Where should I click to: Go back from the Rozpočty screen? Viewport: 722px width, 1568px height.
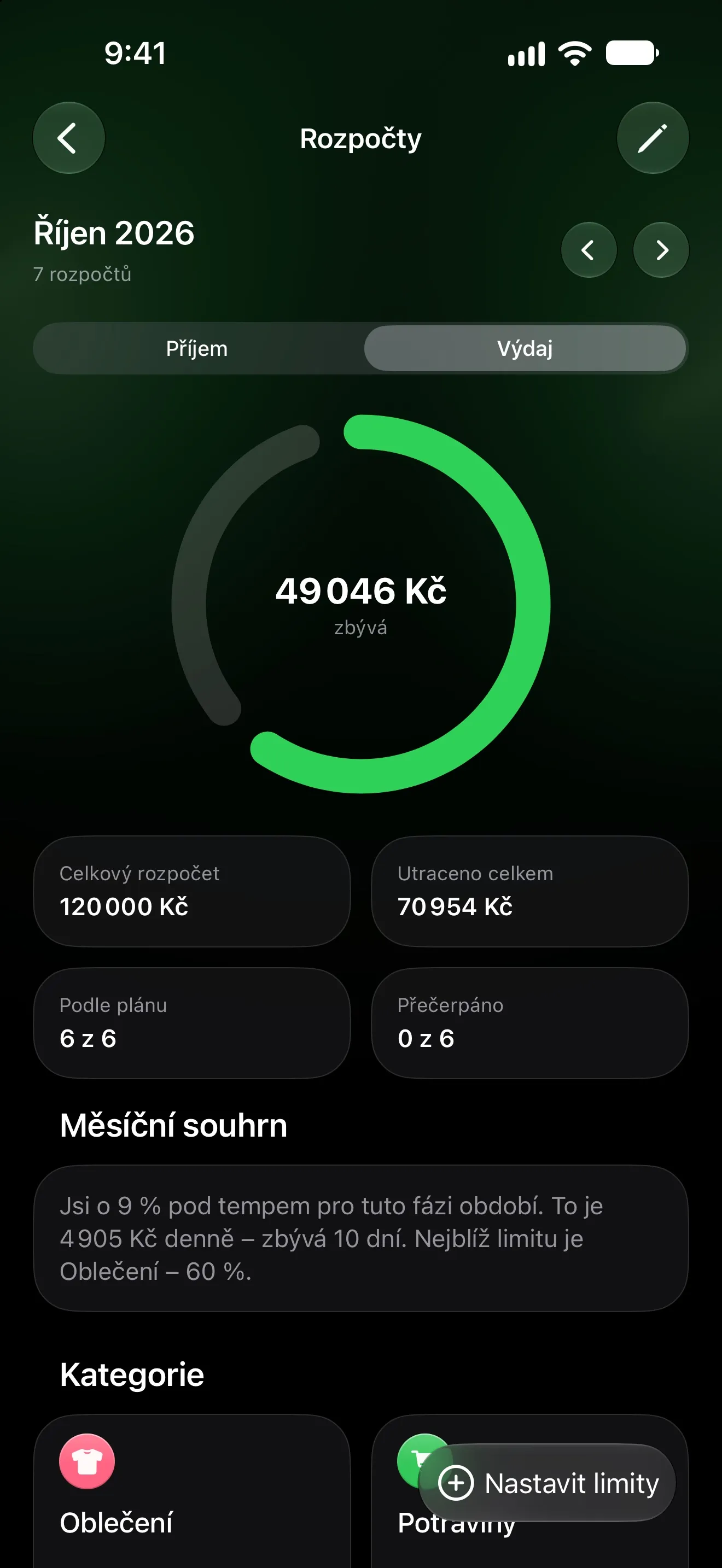point(69,138)
